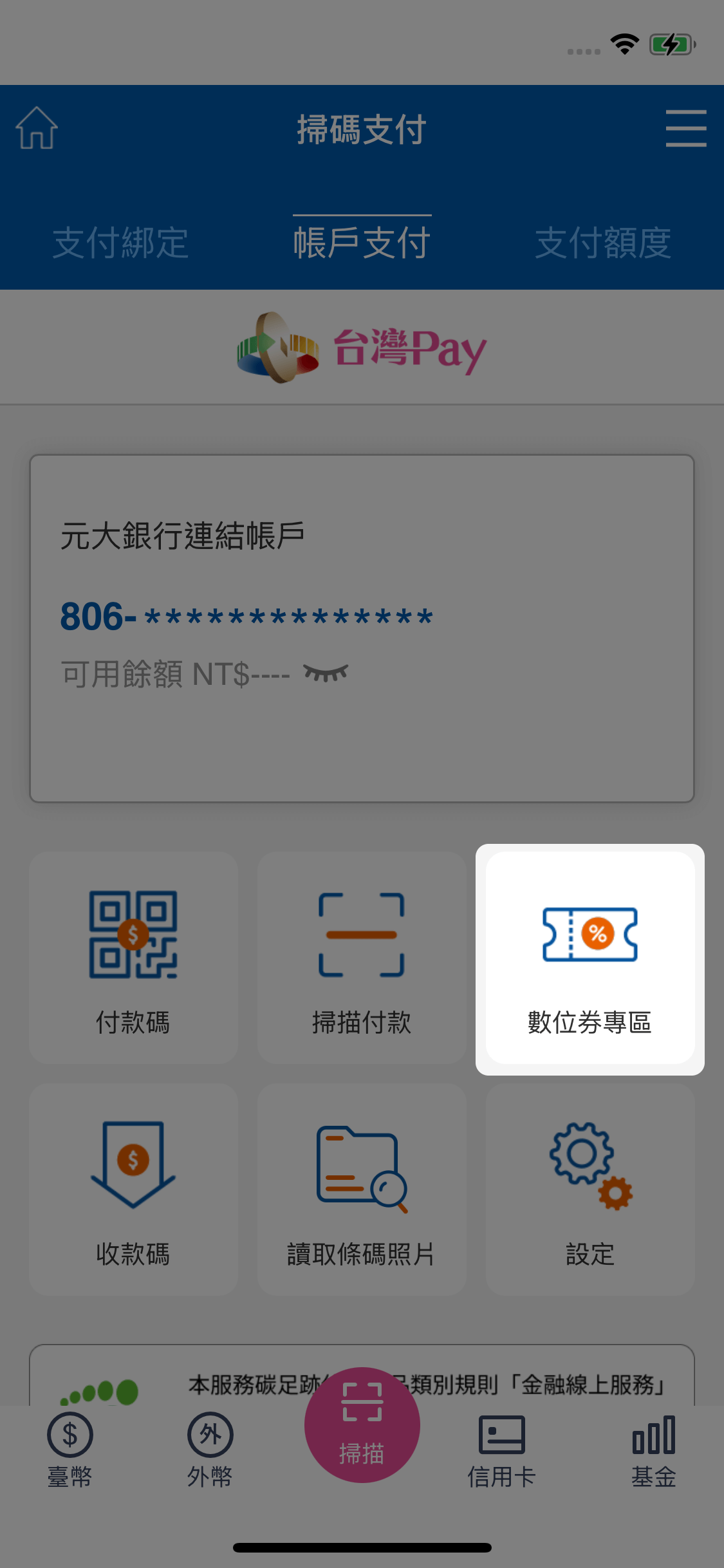This screenshot has height=1568, width=724.
Task: Switch to the 支付綁定 tab
Action: (120, 243)
